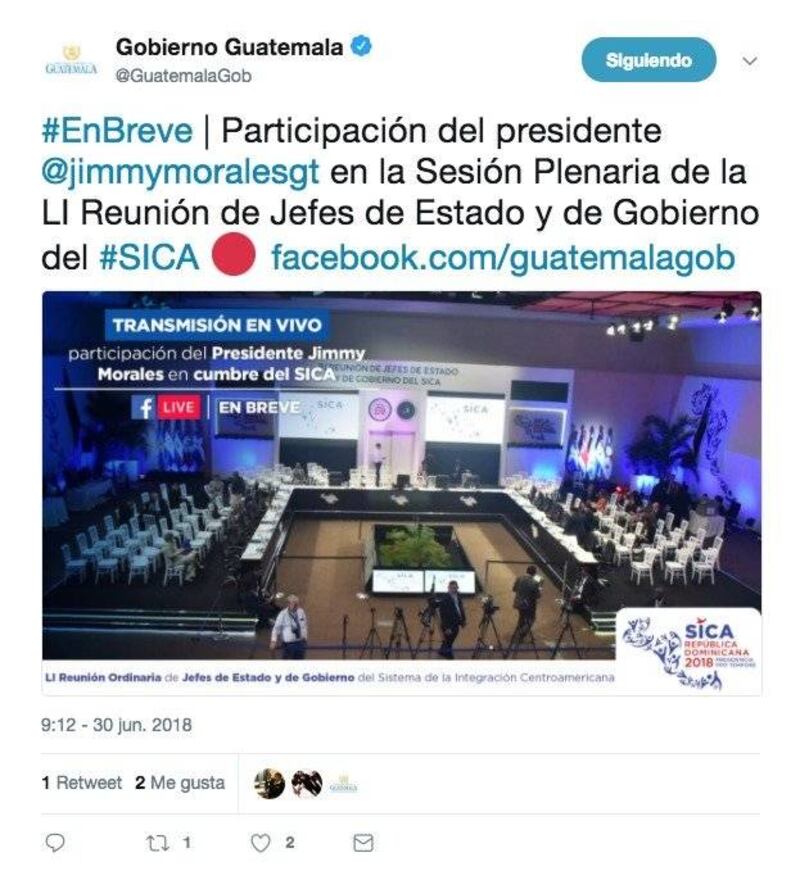Open the @GuatemalaGob handle
The height and width of the screenshot is (889, 800).
[x=184, y=76]
